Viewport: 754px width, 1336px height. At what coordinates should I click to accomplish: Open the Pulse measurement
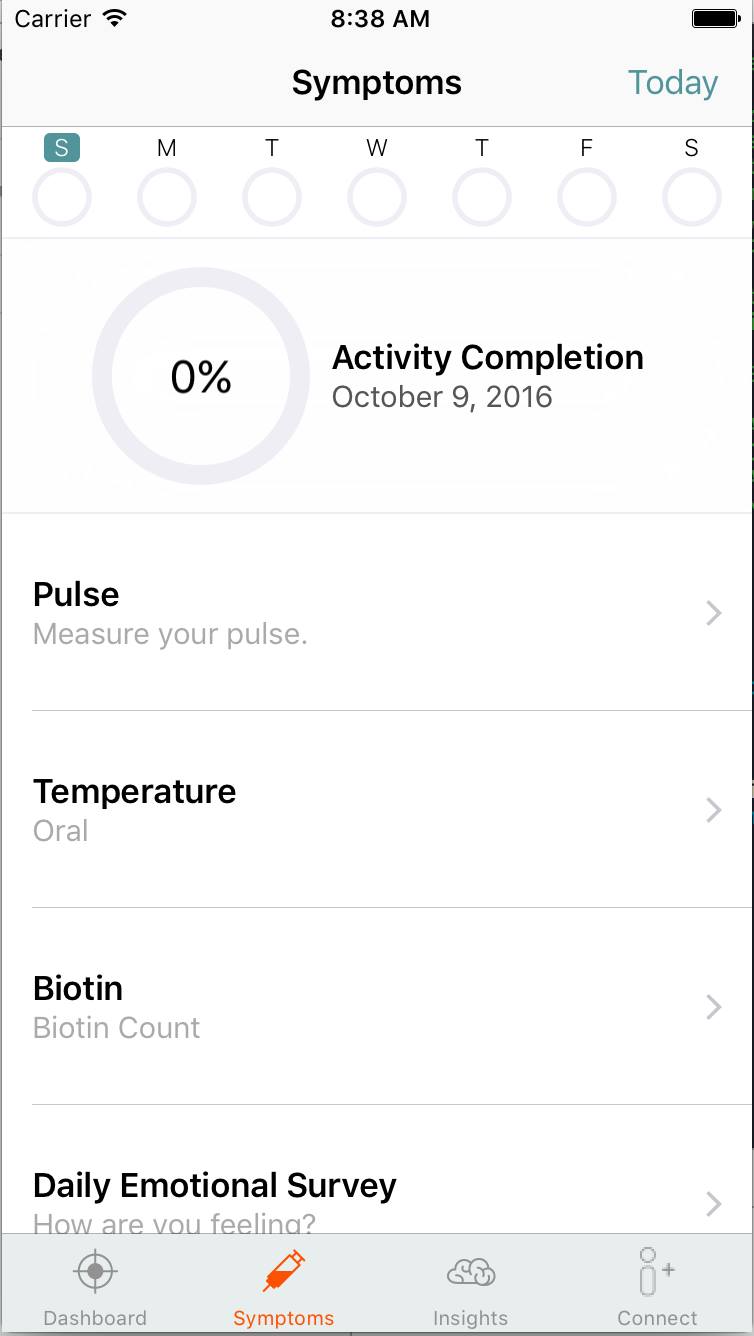coord(377,612)
